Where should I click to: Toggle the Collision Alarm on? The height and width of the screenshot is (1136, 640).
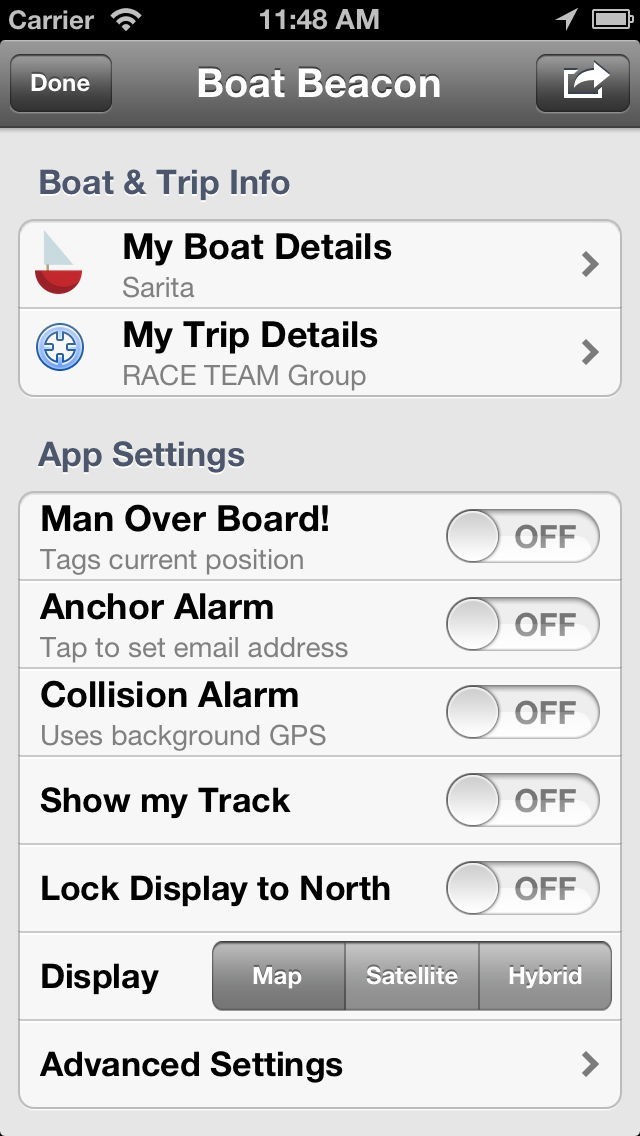pyautogui.click(x=522, y=713)
